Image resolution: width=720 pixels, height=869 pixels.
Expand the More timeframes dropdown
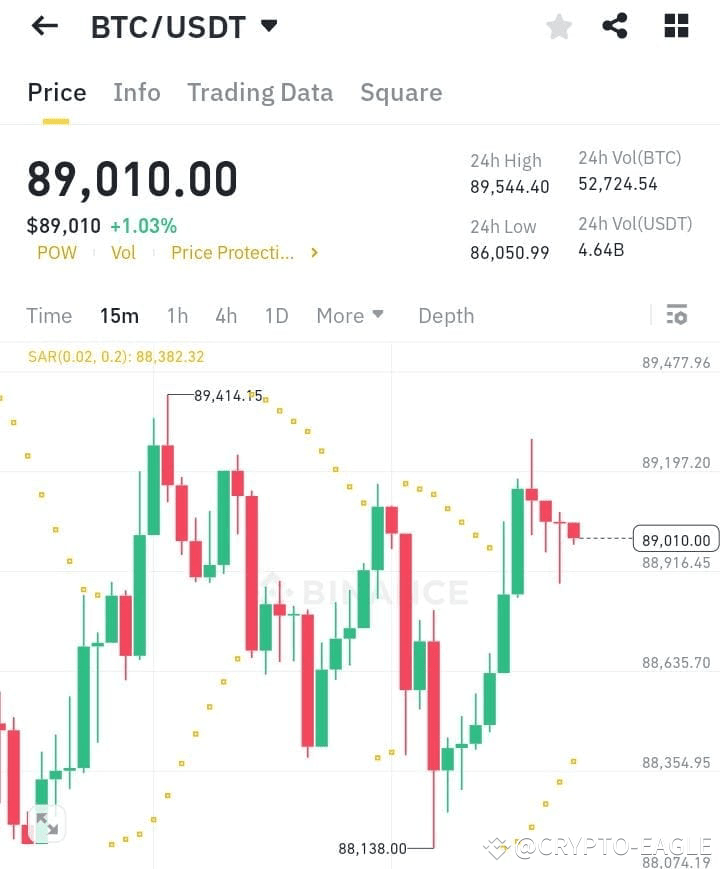click(349, 315)
